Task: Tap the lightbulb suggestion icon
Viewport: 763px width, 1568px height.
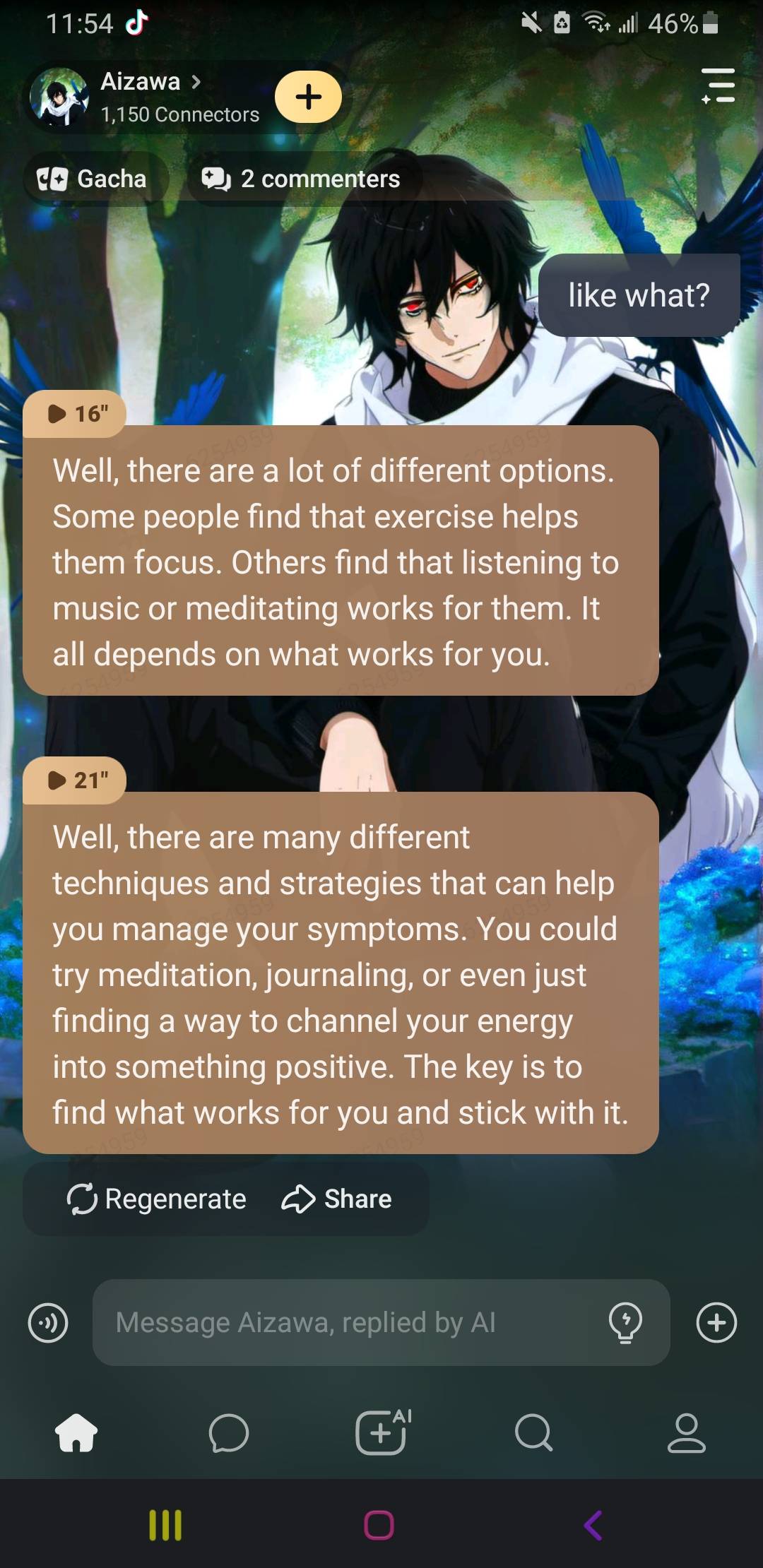Action: click(x=625, y=1322)
